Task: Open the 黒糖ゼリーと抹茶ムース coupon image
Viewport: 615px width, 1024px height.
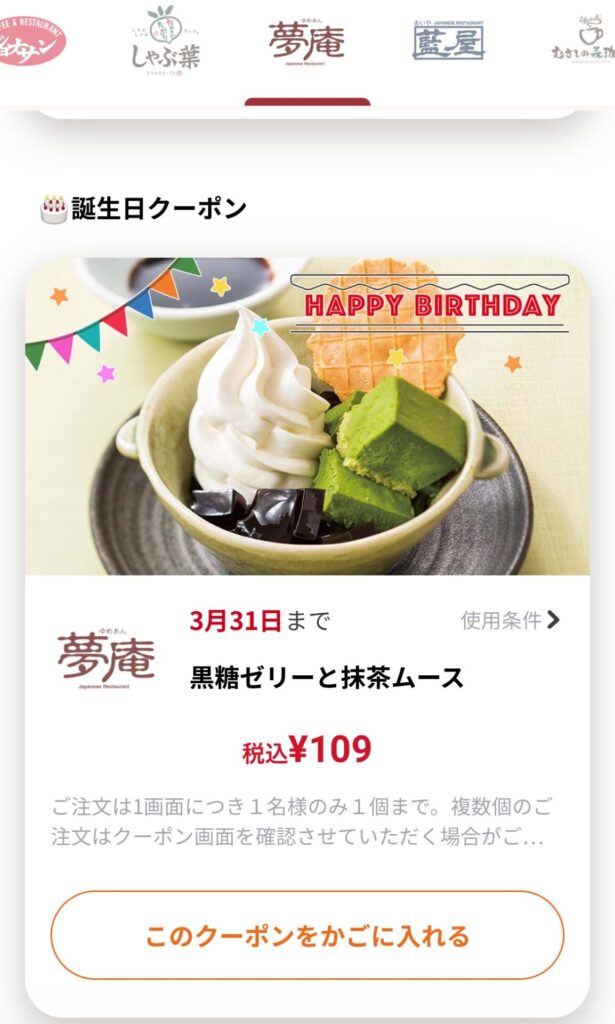Action: click(308, 416)
